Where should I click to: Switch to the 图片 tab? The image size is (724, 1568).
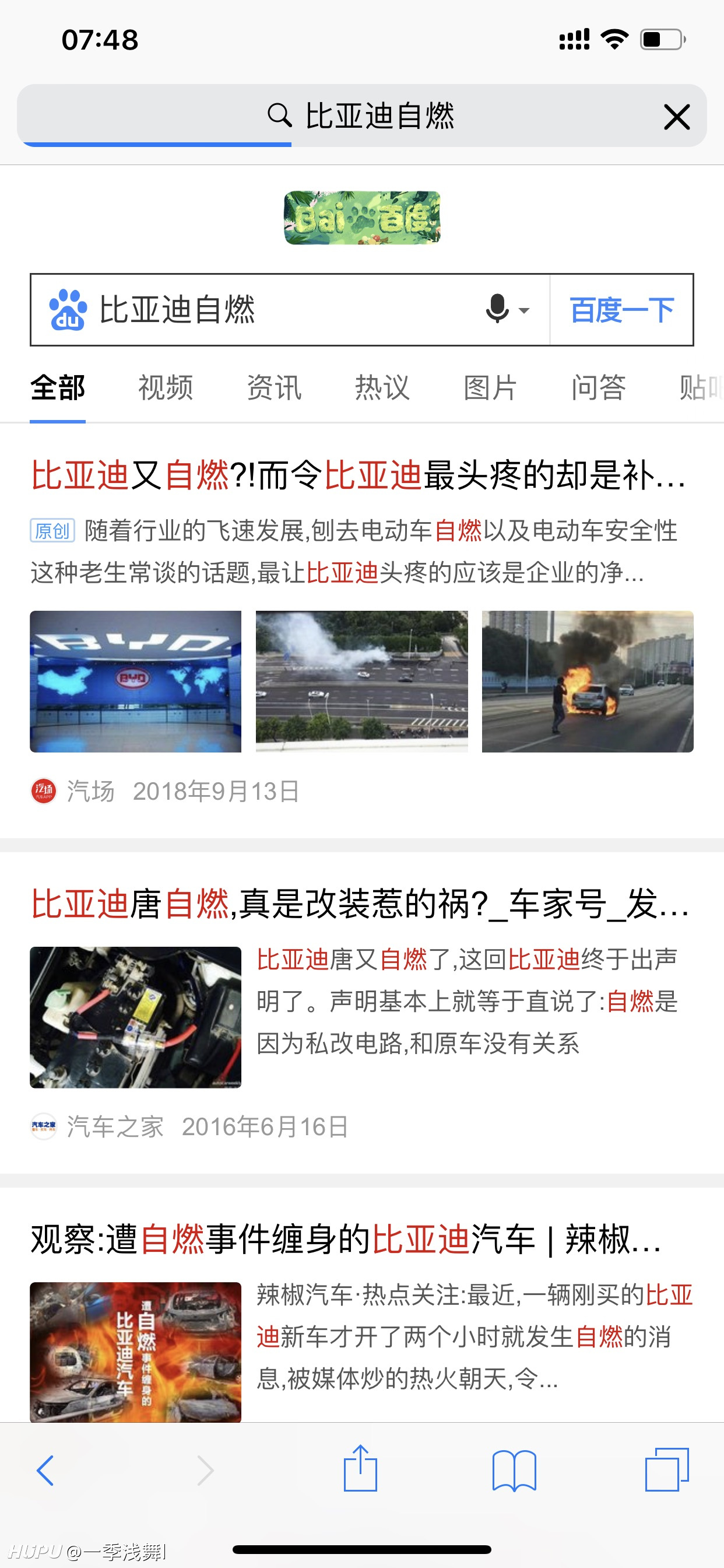pyautogui.click(x=490, y=388)
